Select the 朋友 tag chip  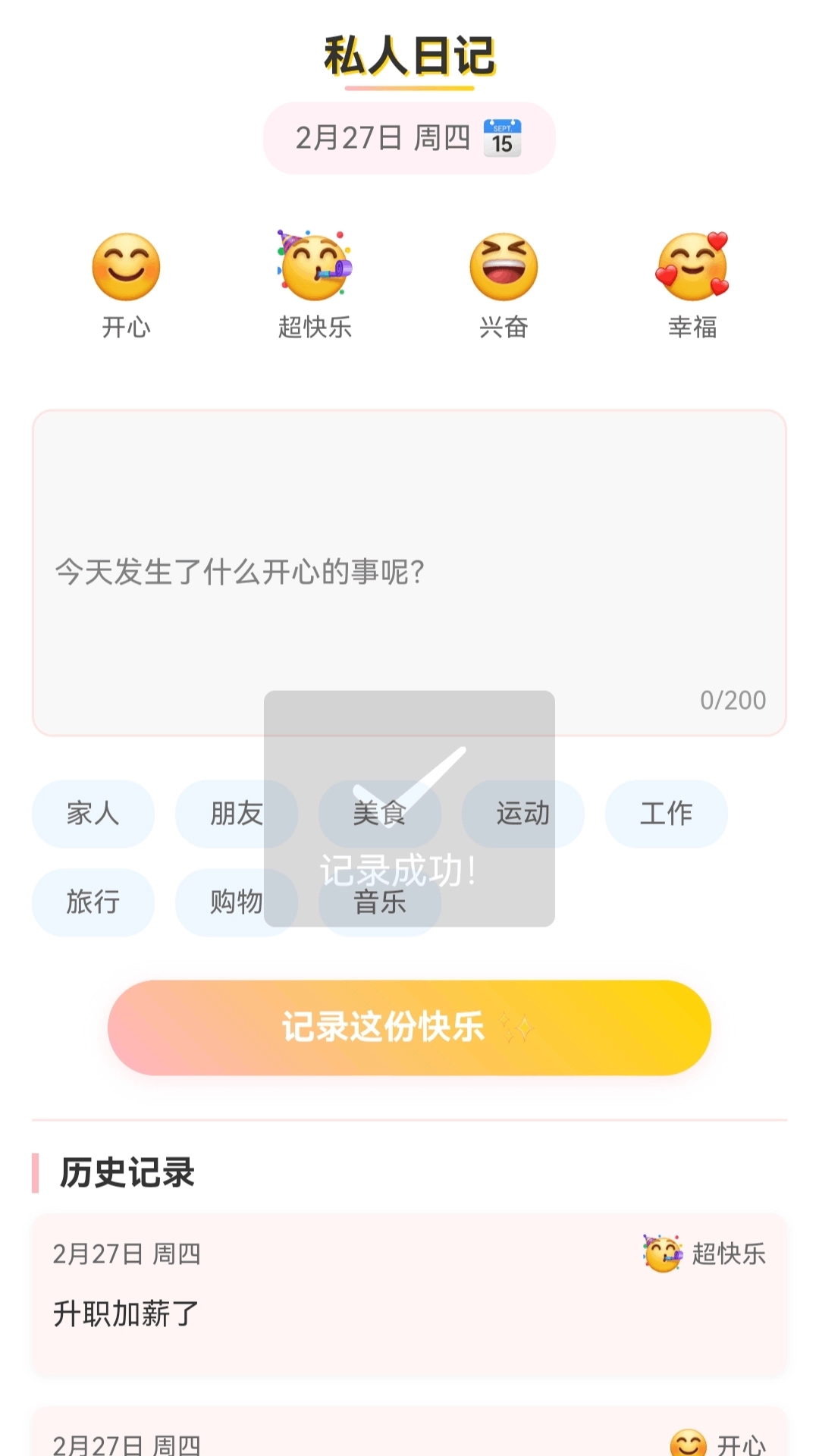237,813
